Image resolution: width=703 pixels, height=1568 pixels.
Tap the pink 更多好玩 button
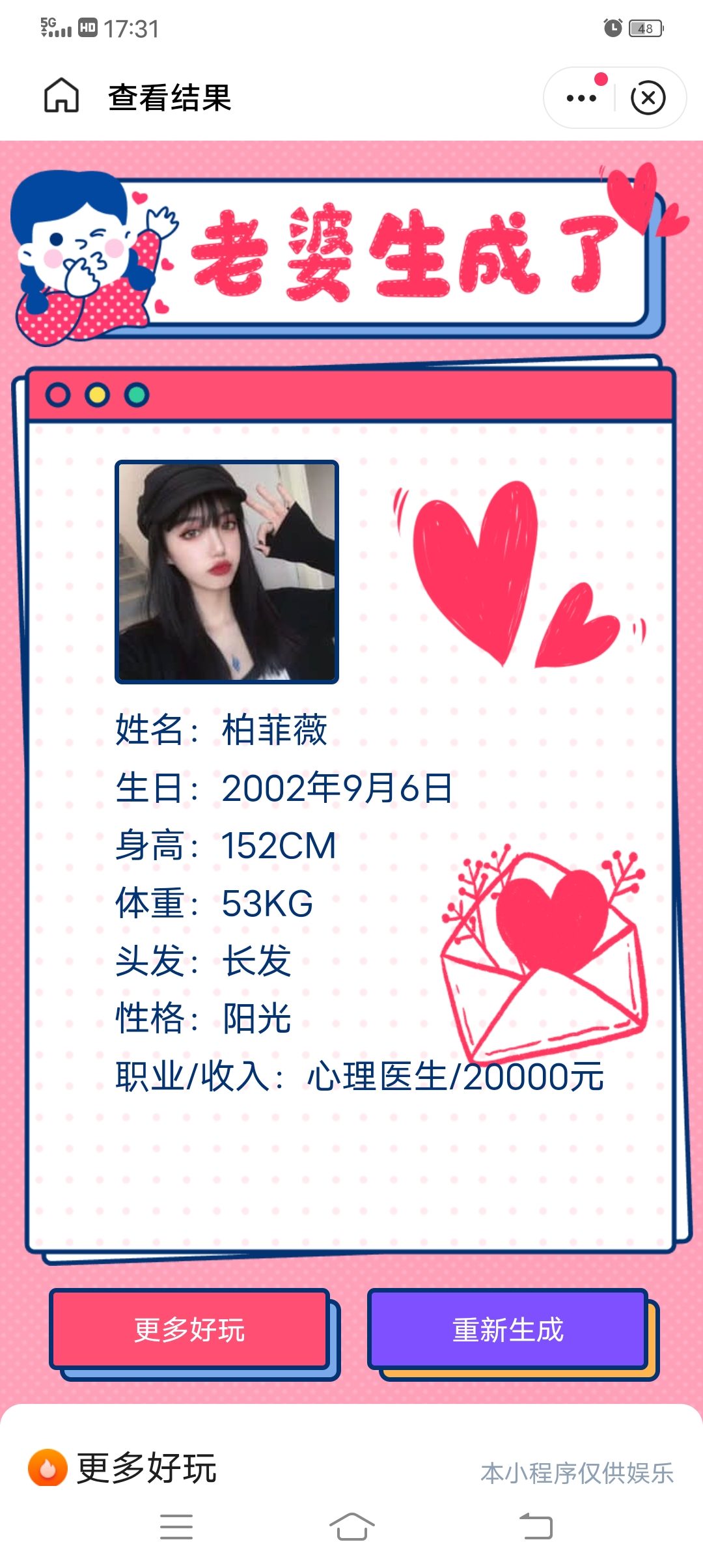tap(189, 1329)
